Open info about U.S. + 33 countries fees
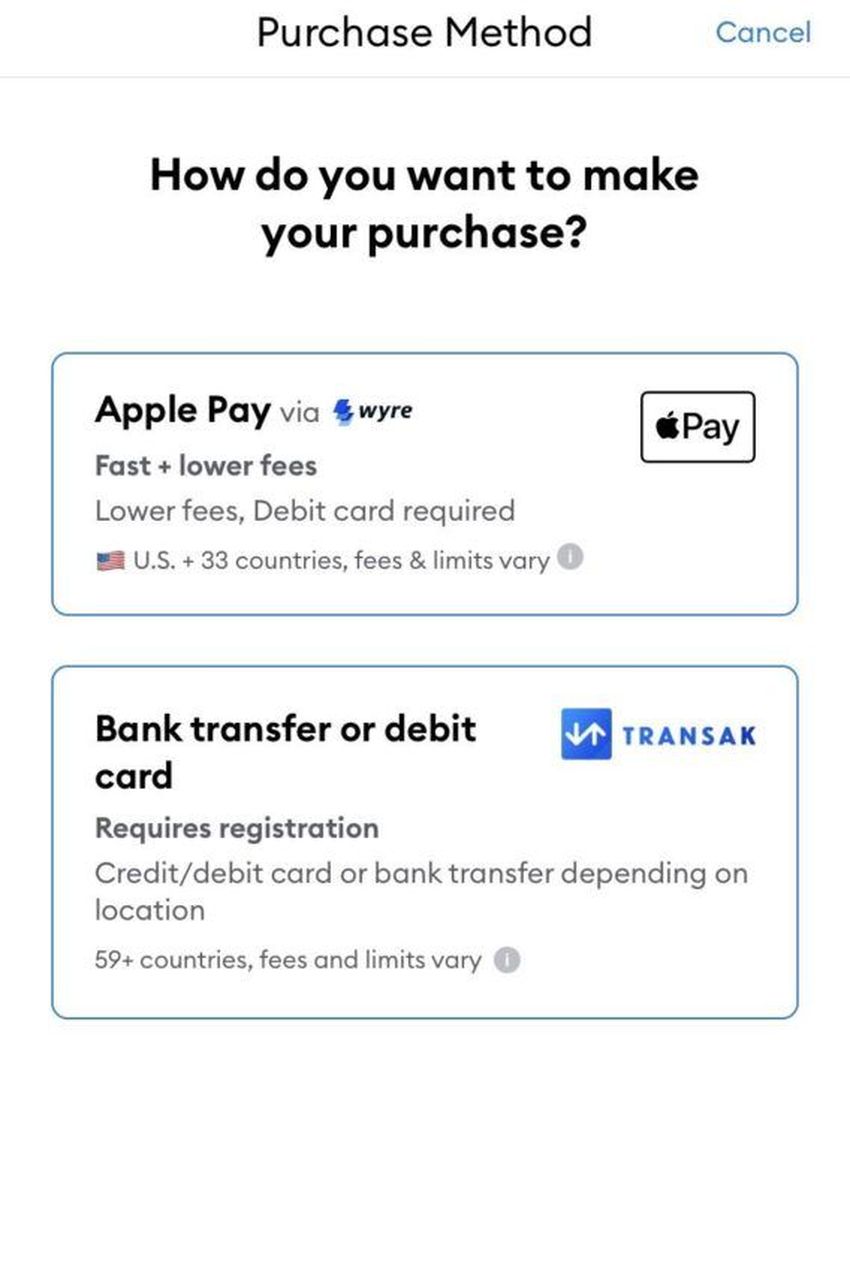This screenshot has width=850, height=1272. [x=570, y=557]
